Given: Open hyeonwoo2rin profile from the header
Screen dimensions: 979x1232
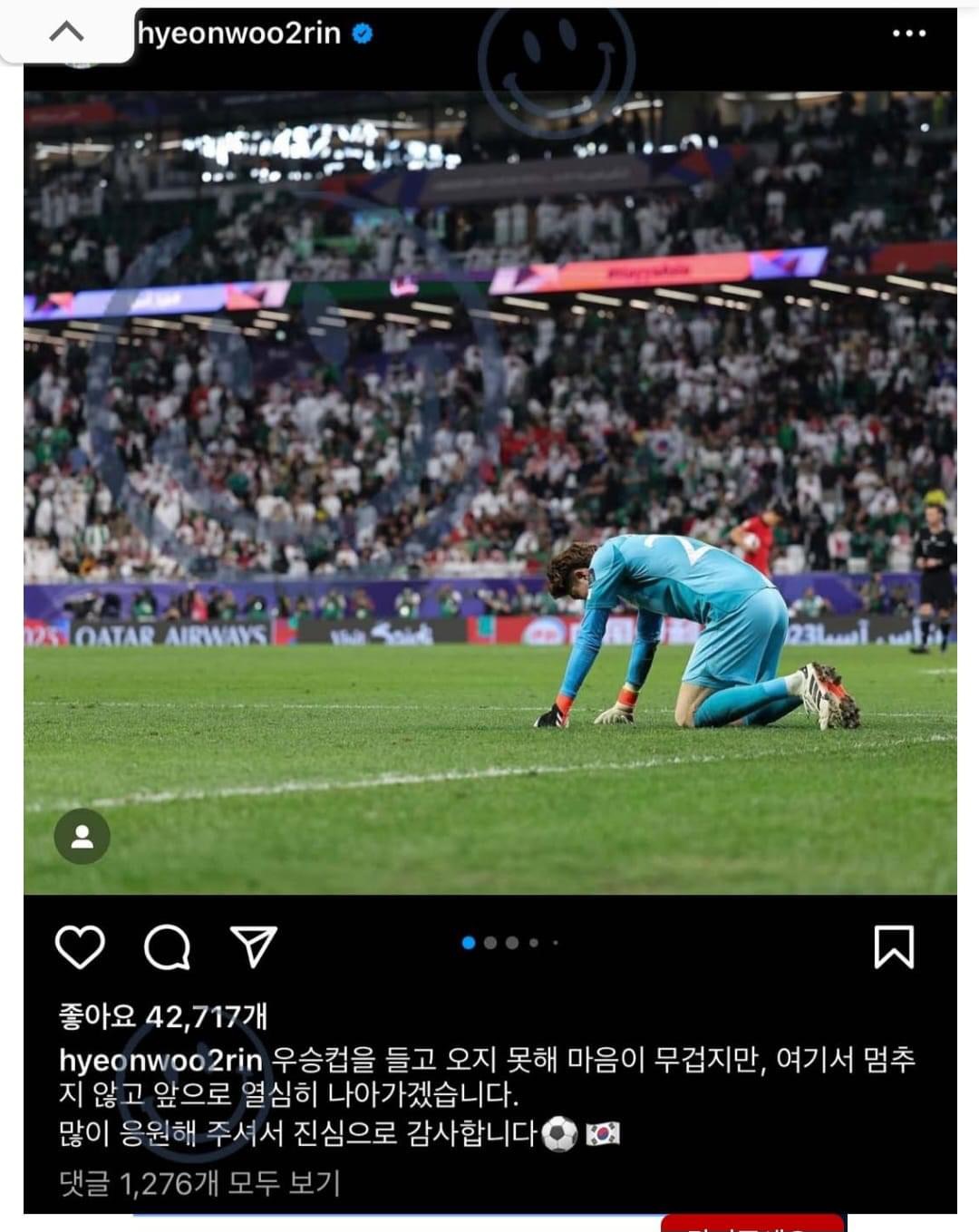Looking at the screenshot, I should tap(239, 34).
